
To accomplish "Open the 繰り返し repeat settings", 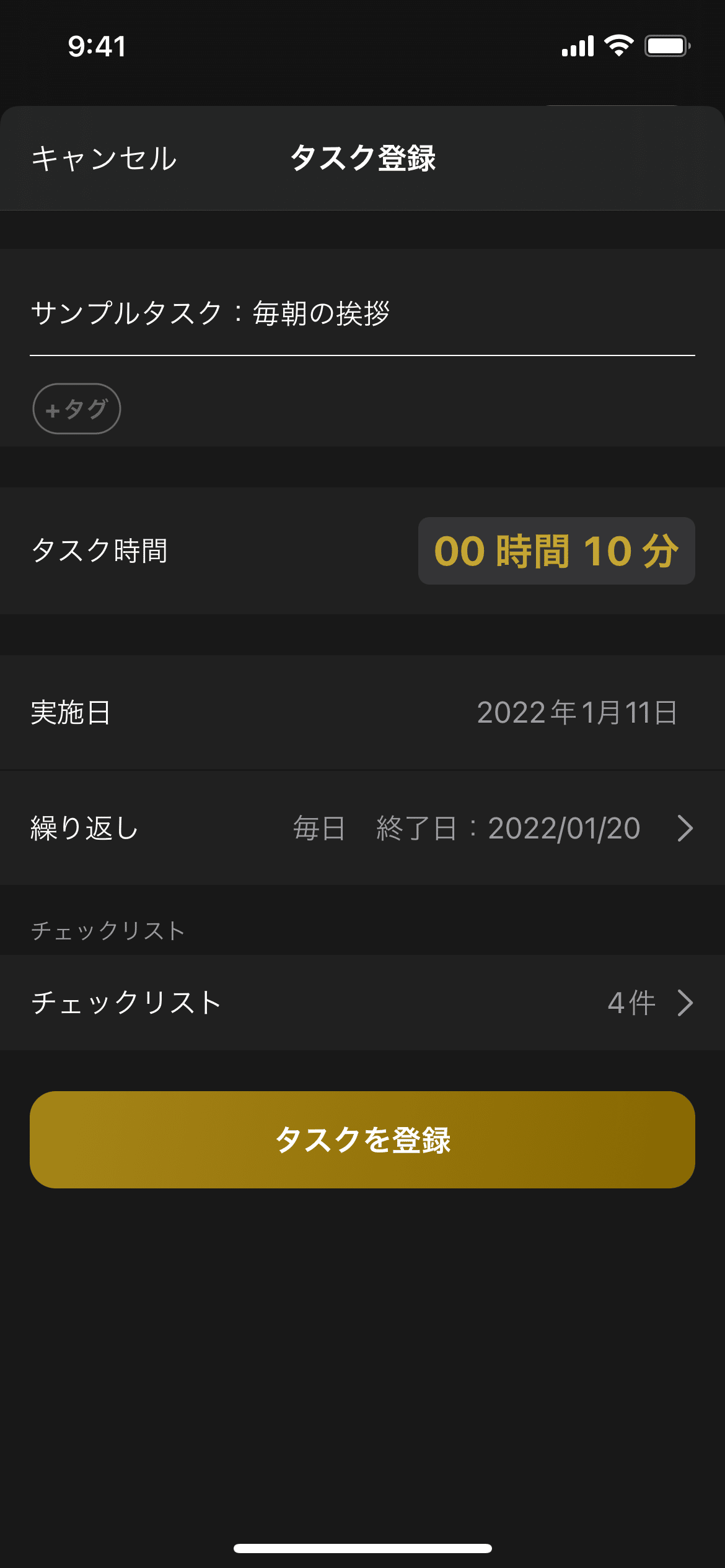I will click(362, 828).
